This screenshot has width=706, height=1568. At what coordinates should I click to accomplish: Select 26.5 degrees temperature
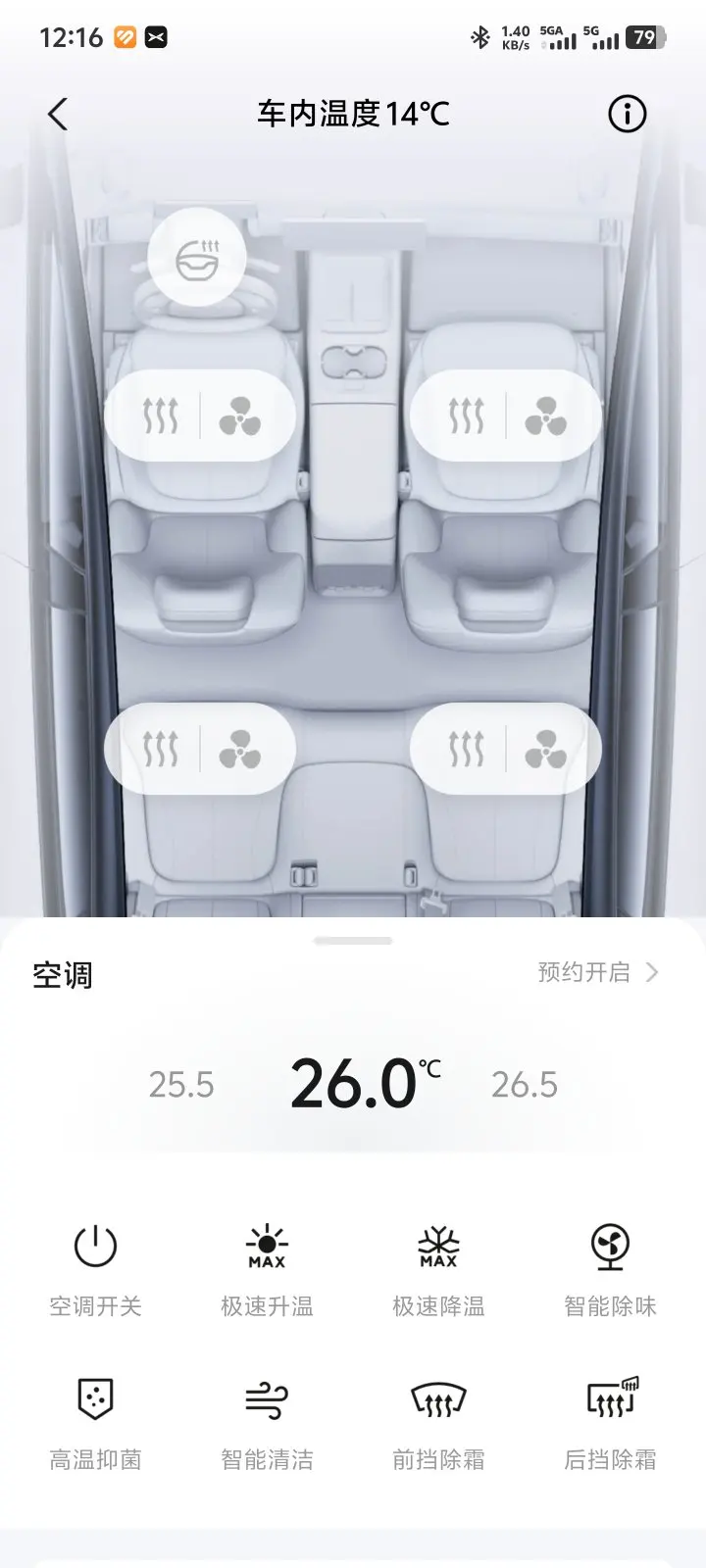[x=525, y=1085]
